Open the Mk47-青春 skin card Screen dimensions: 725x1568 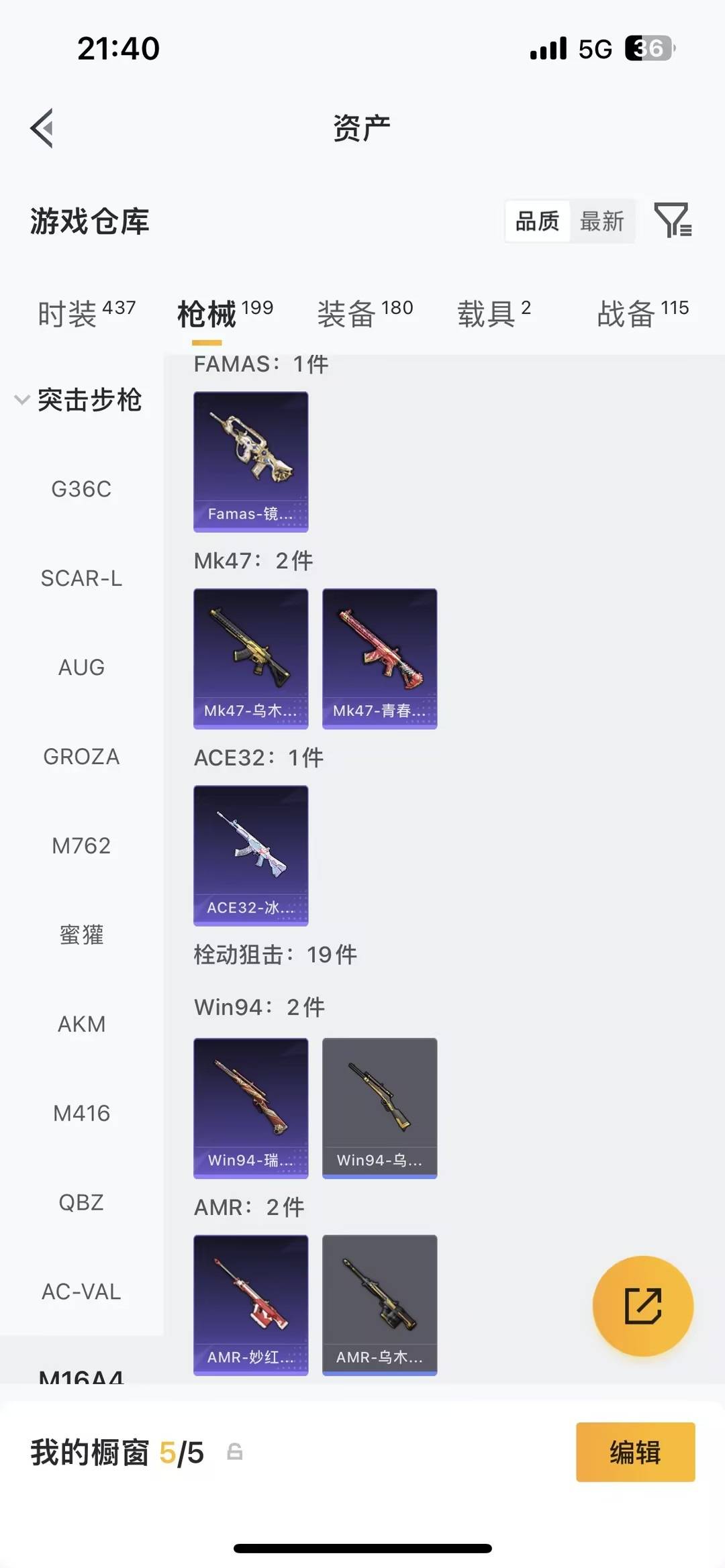click(x=379, y=658)
